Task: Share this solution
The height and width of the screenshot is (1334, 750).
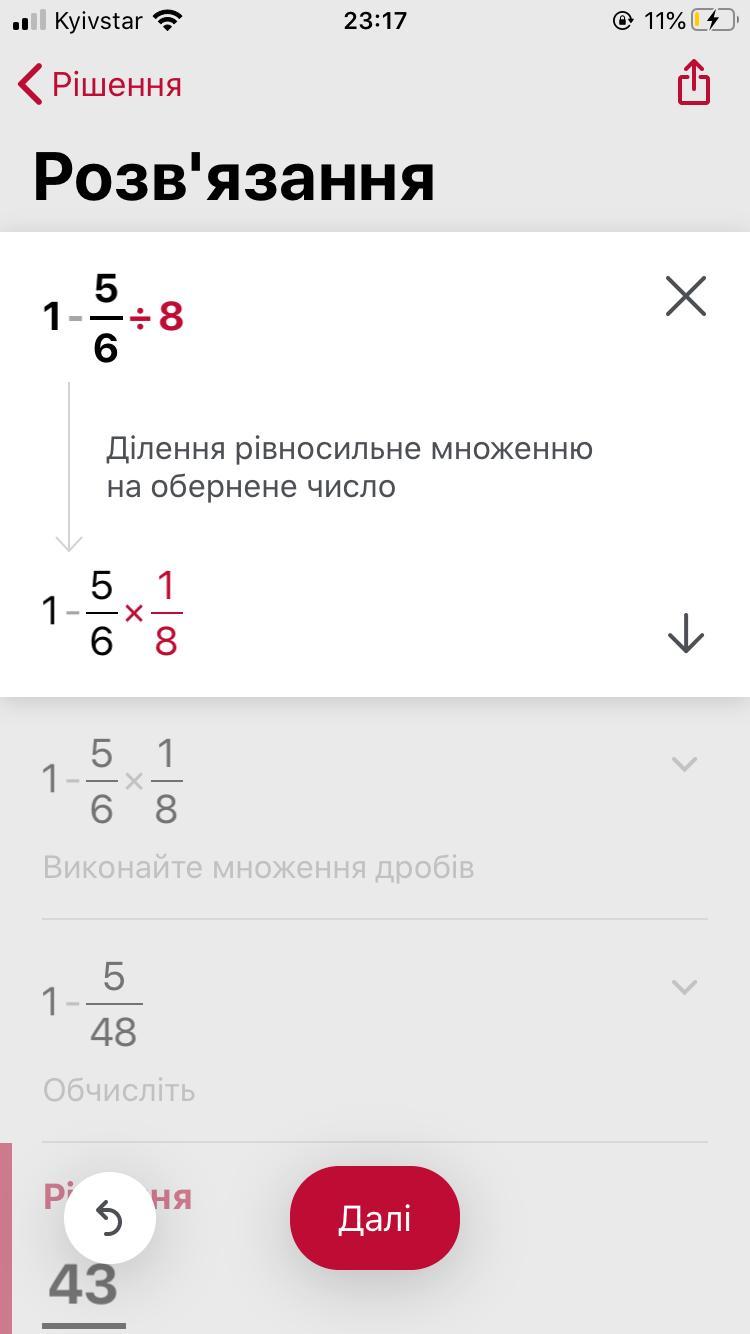Action: pos(693,82)
